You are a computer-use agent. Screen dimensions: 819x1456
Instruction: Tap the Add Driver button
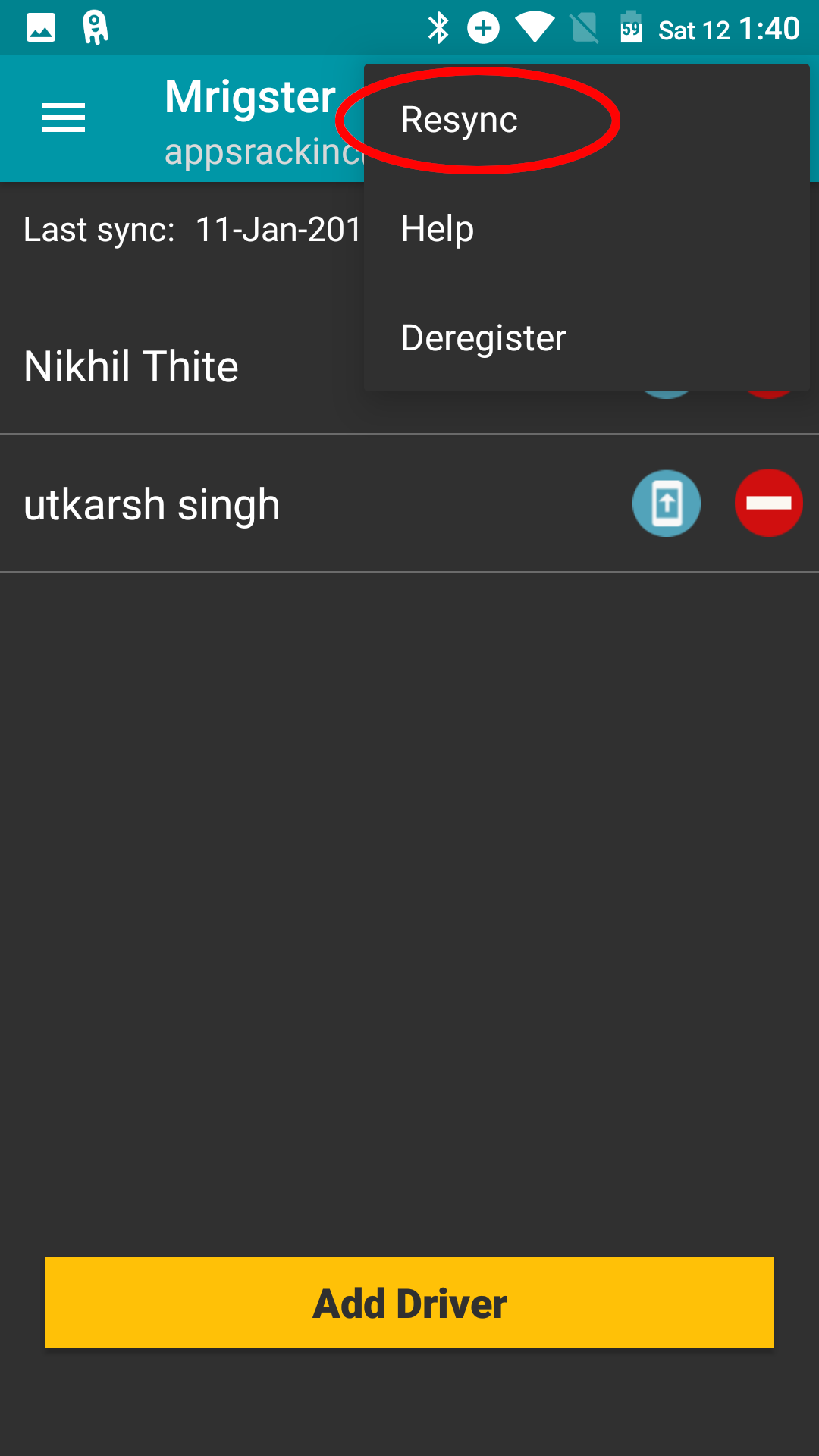click(409, 1302)
